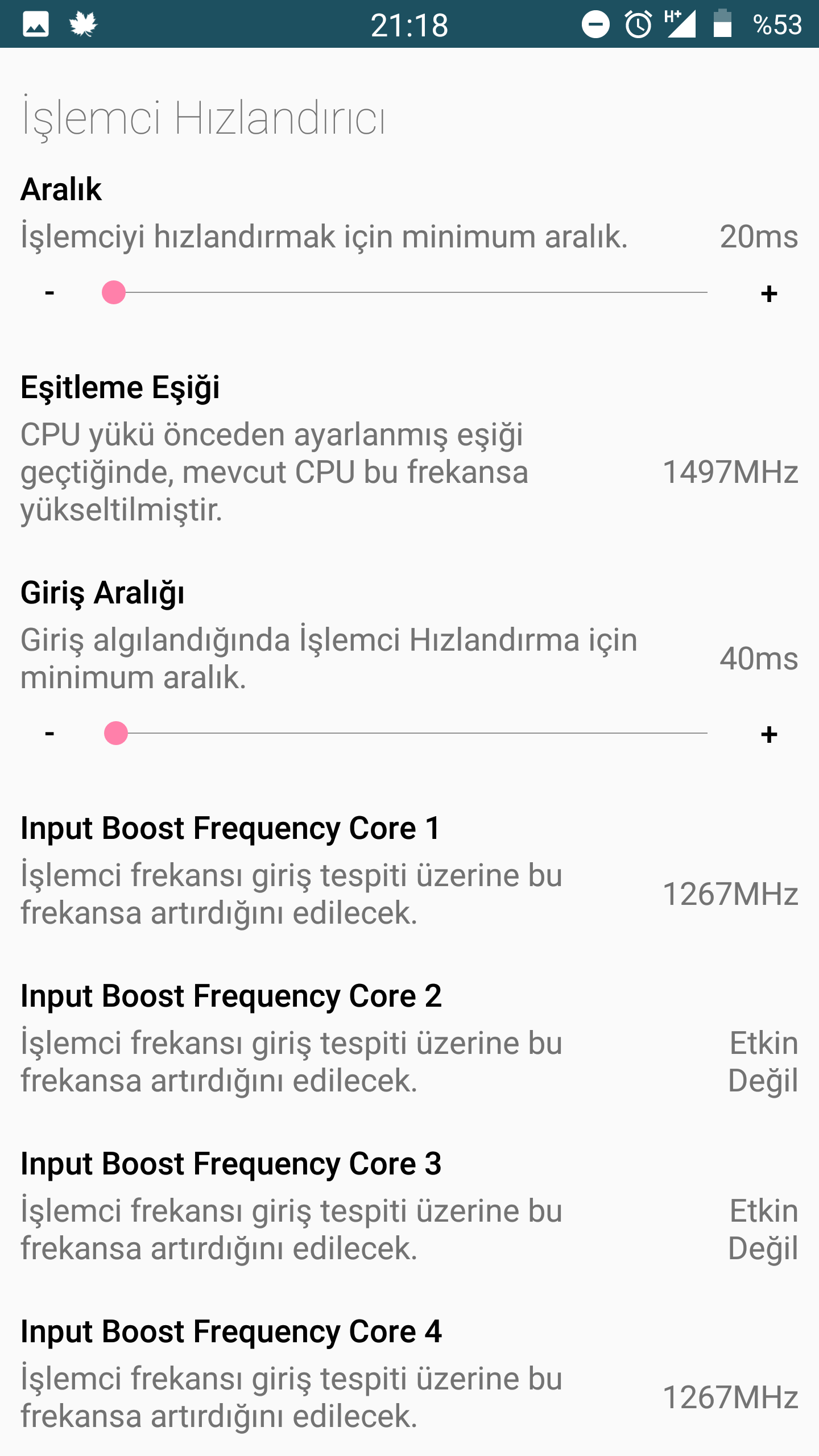The width and height of the screenshot is (819, 1456).
Task: Increase the Aralık interval with plus
Action: pyautogui.click(x=769, y=293)
